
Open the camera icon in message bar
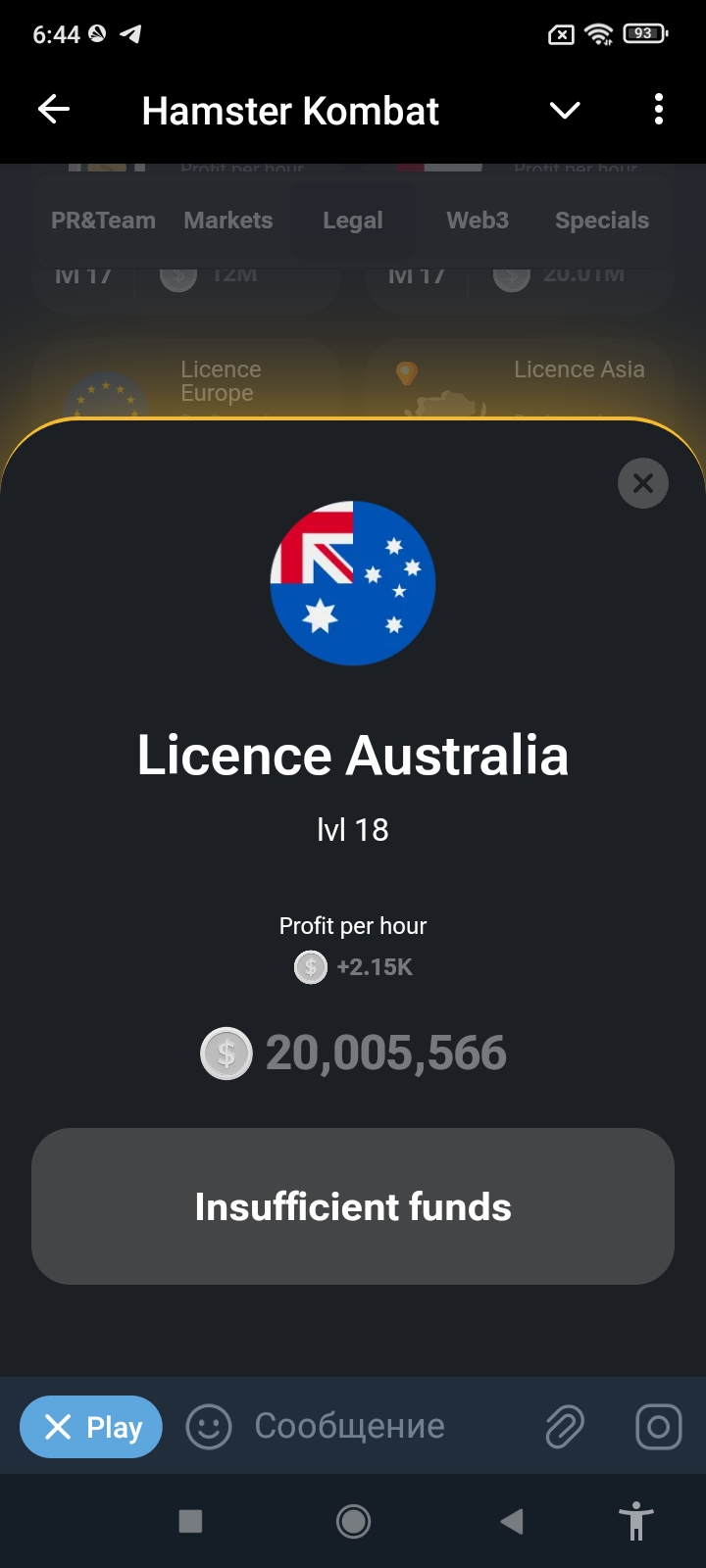click(659, 1427)
